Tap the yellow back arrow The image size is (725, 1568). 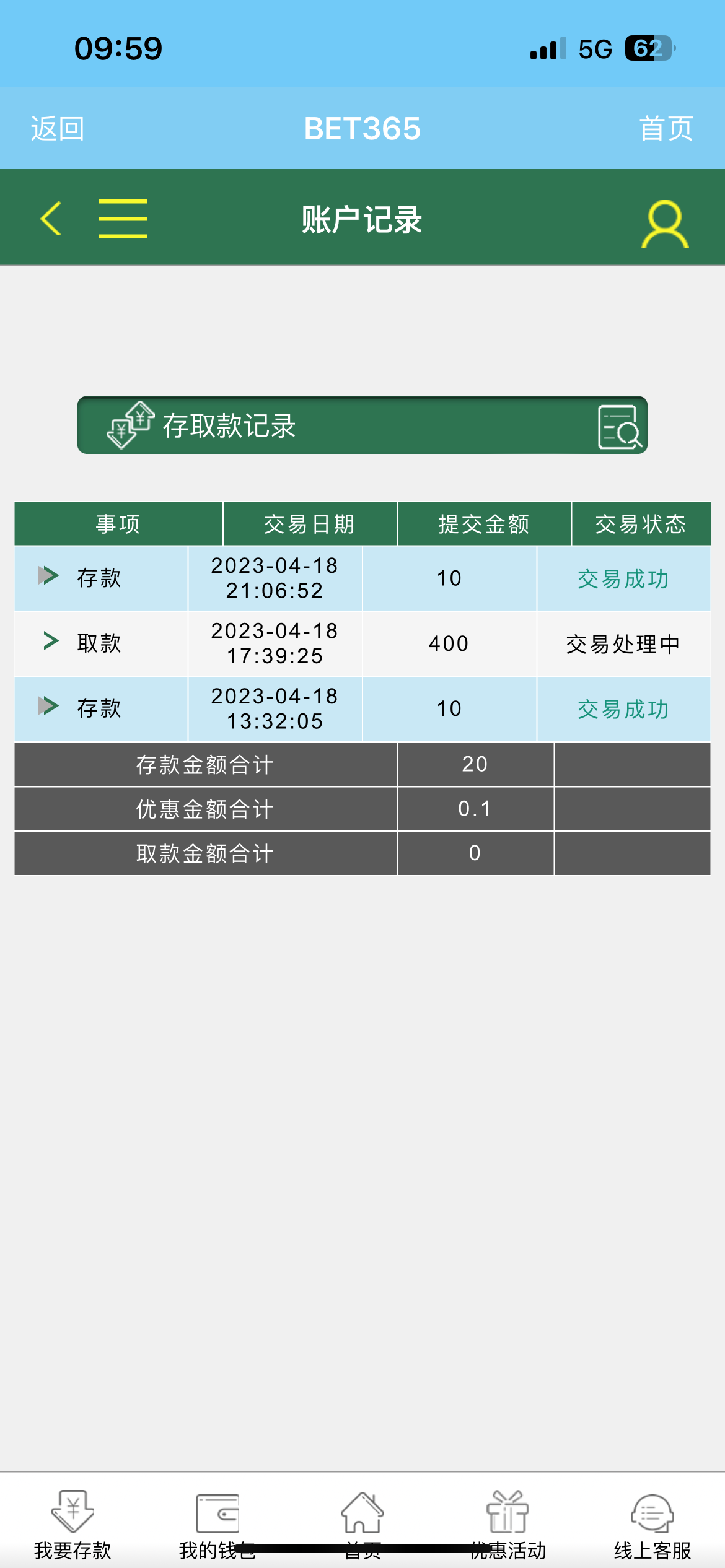pyautogui.click(x=51, y=218)
